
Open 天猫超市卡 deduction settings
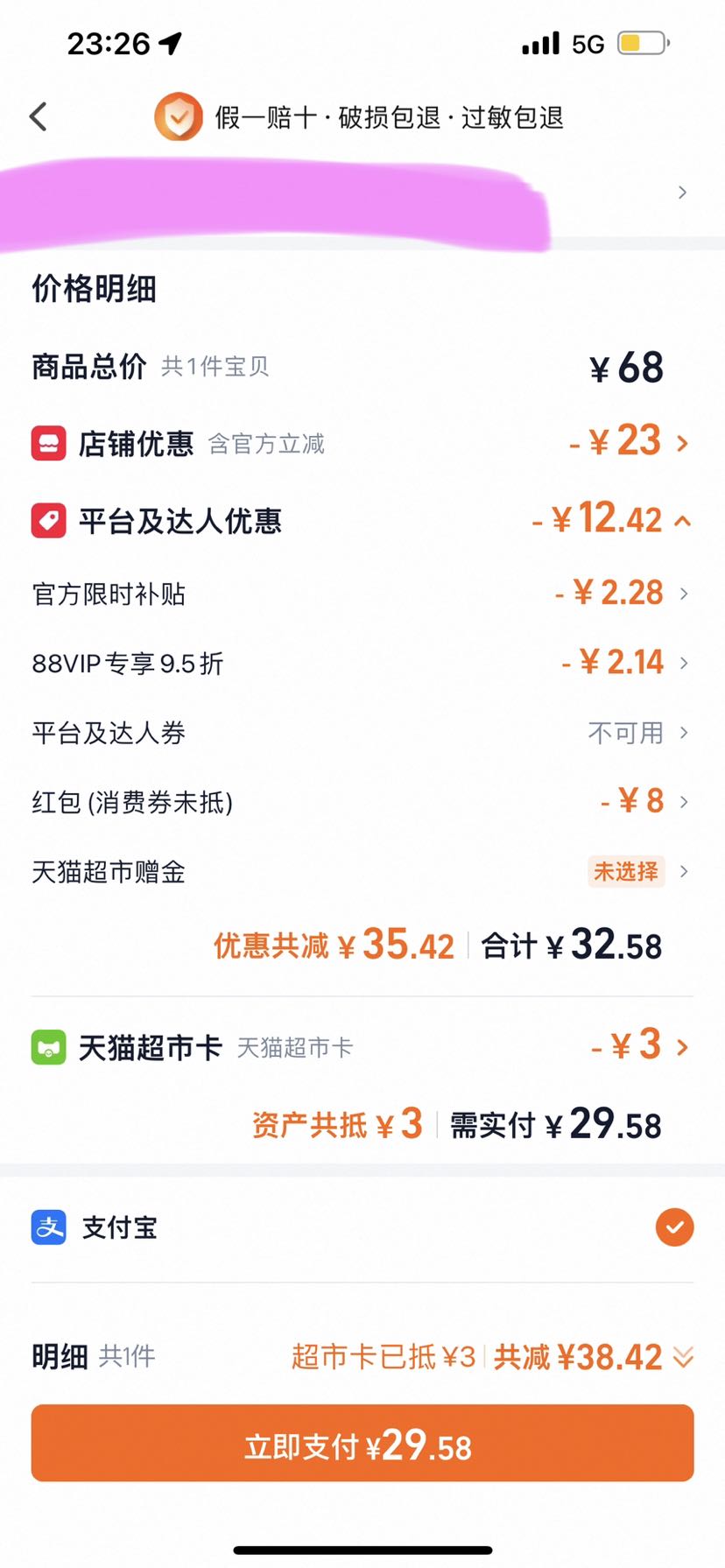click(362, 1046)
